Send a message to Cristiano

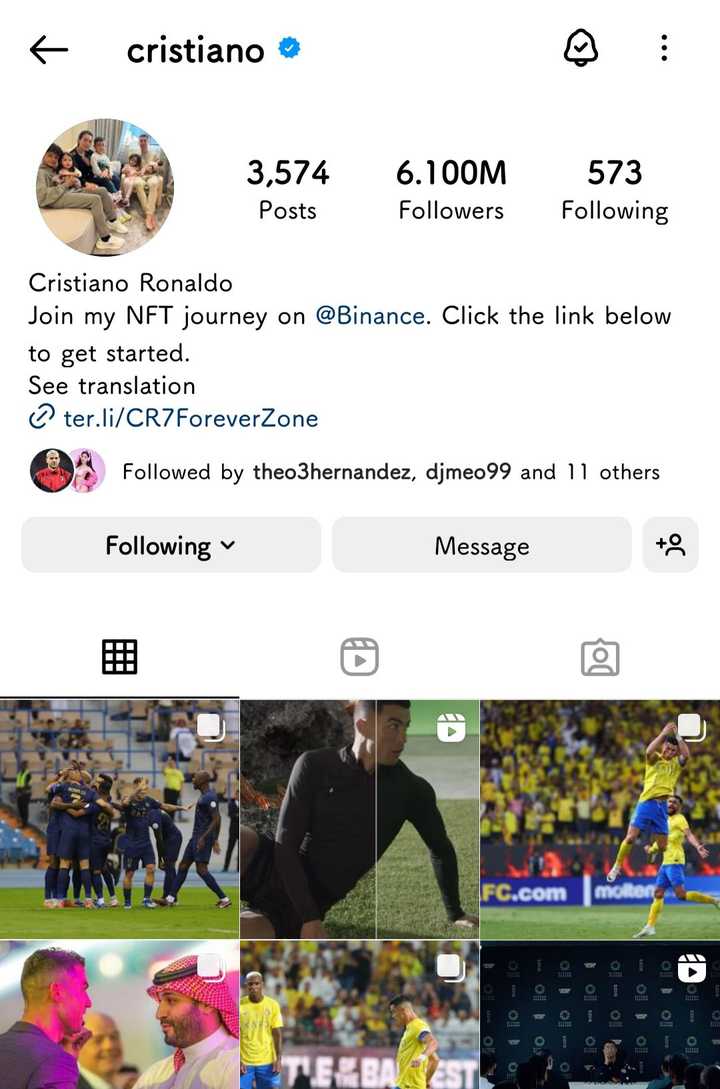tap(482, 546)
